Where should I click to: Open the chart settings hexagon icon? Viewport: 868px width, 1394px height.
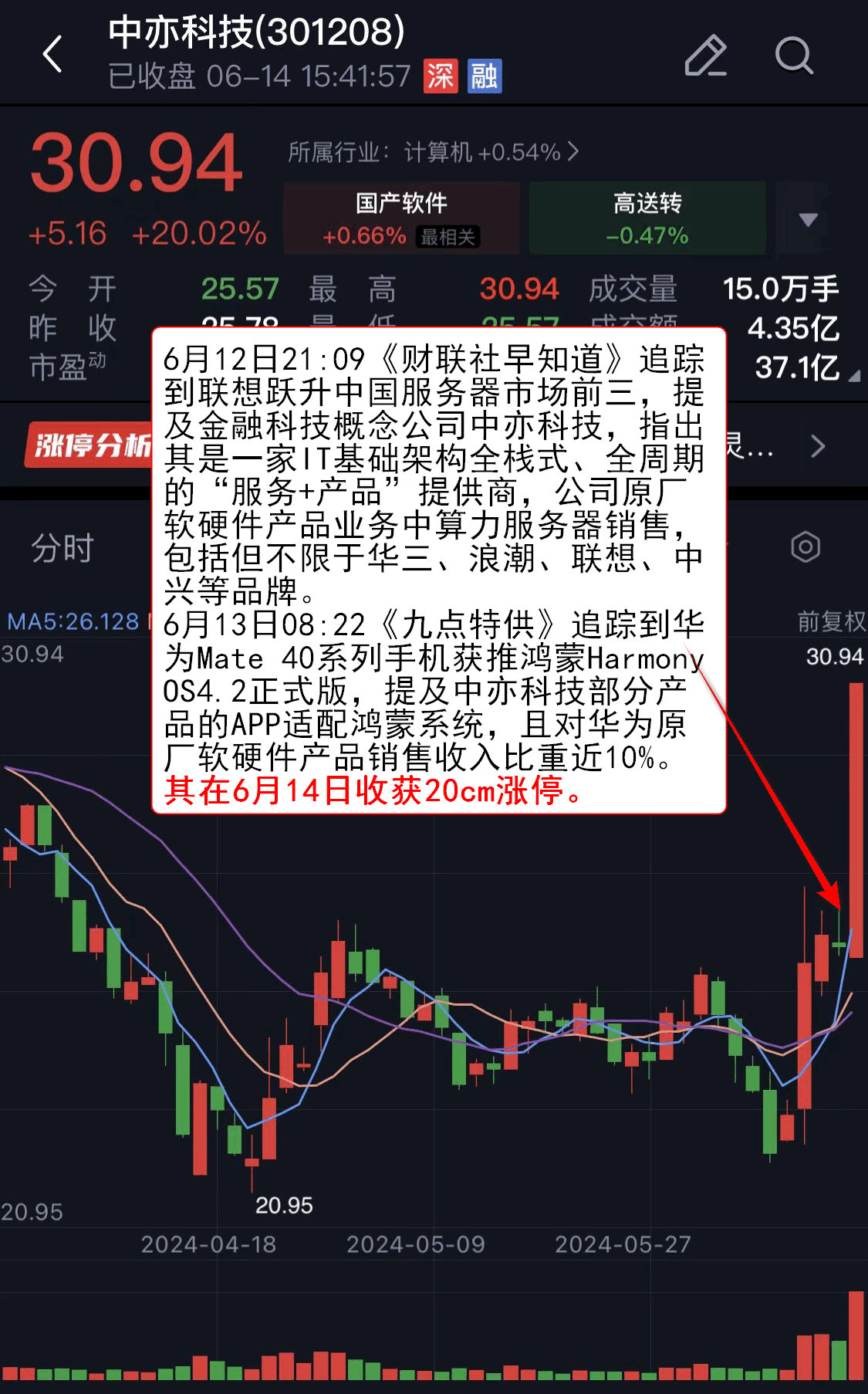[805, 547]
